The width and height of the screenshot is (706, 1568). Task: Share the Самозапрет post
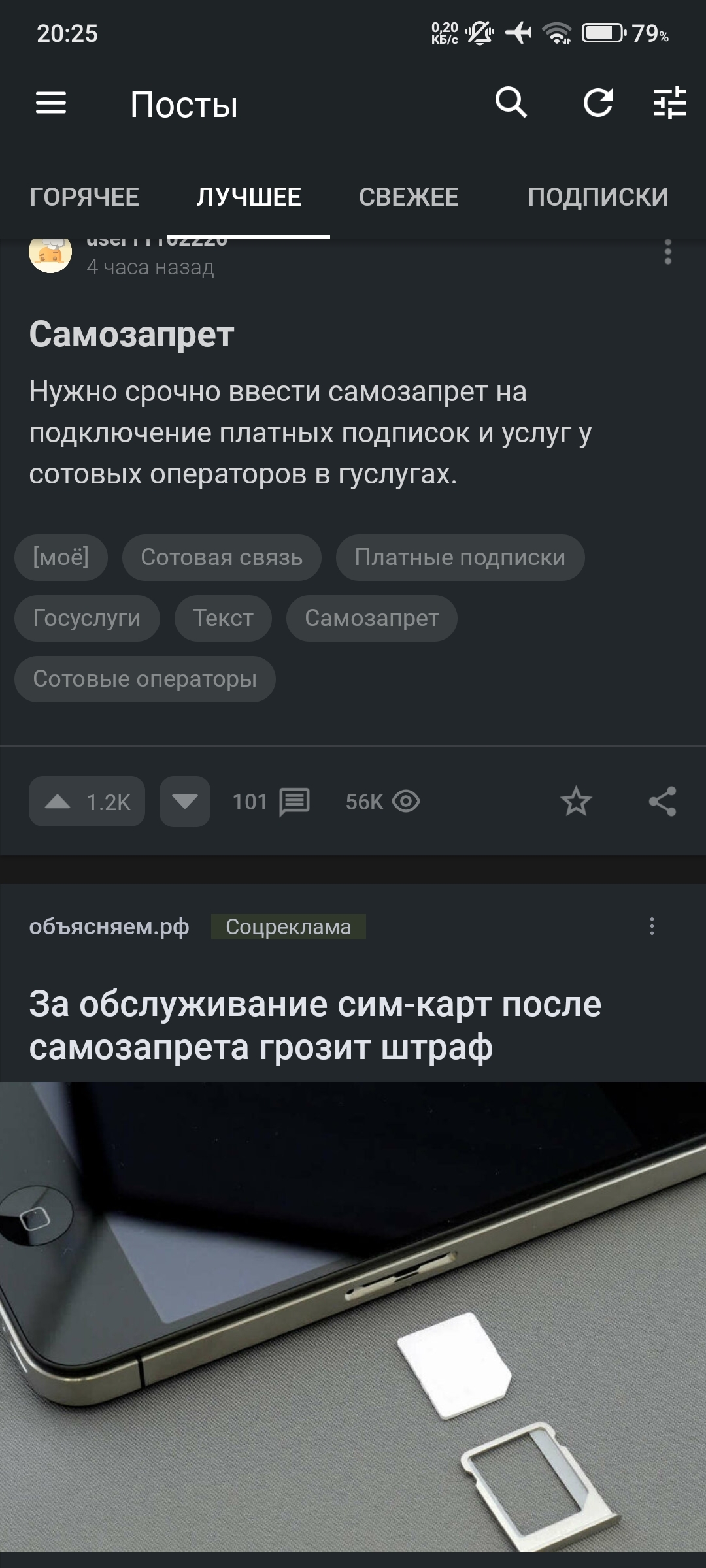[662, 802]
